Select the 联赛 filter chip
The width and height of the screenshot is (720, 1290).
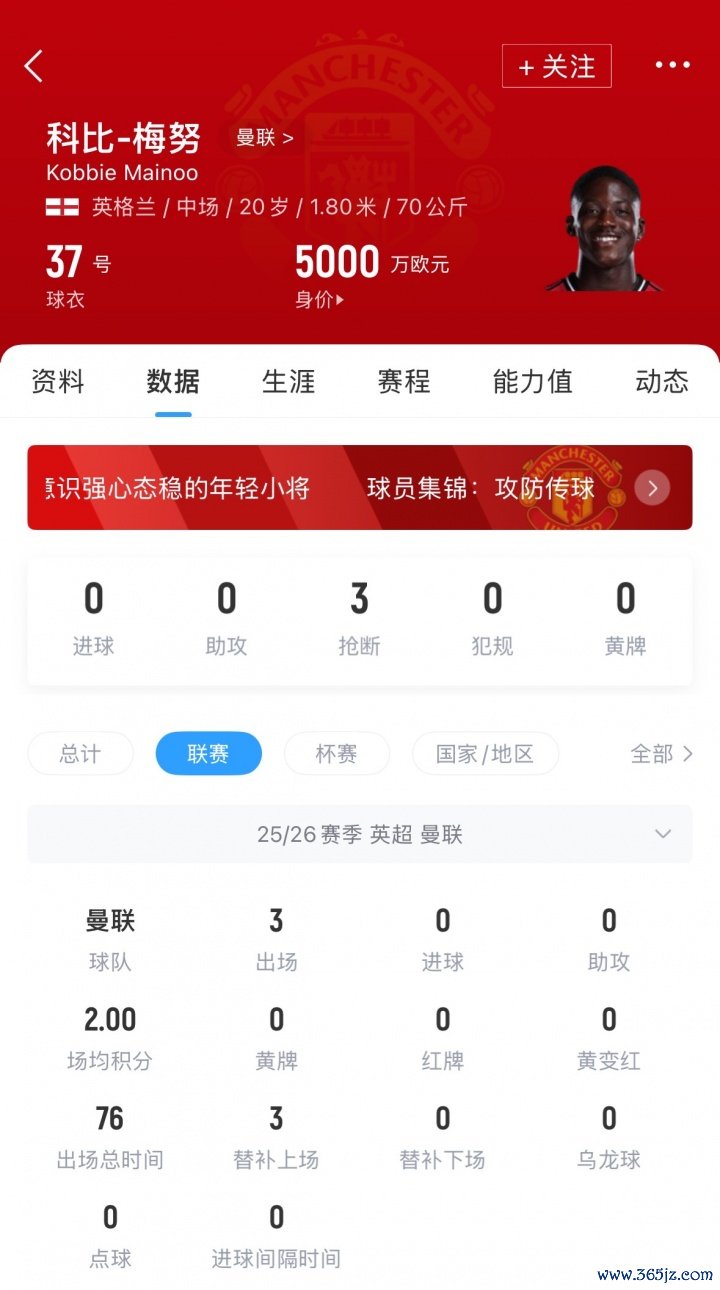[x=208, y=754]
